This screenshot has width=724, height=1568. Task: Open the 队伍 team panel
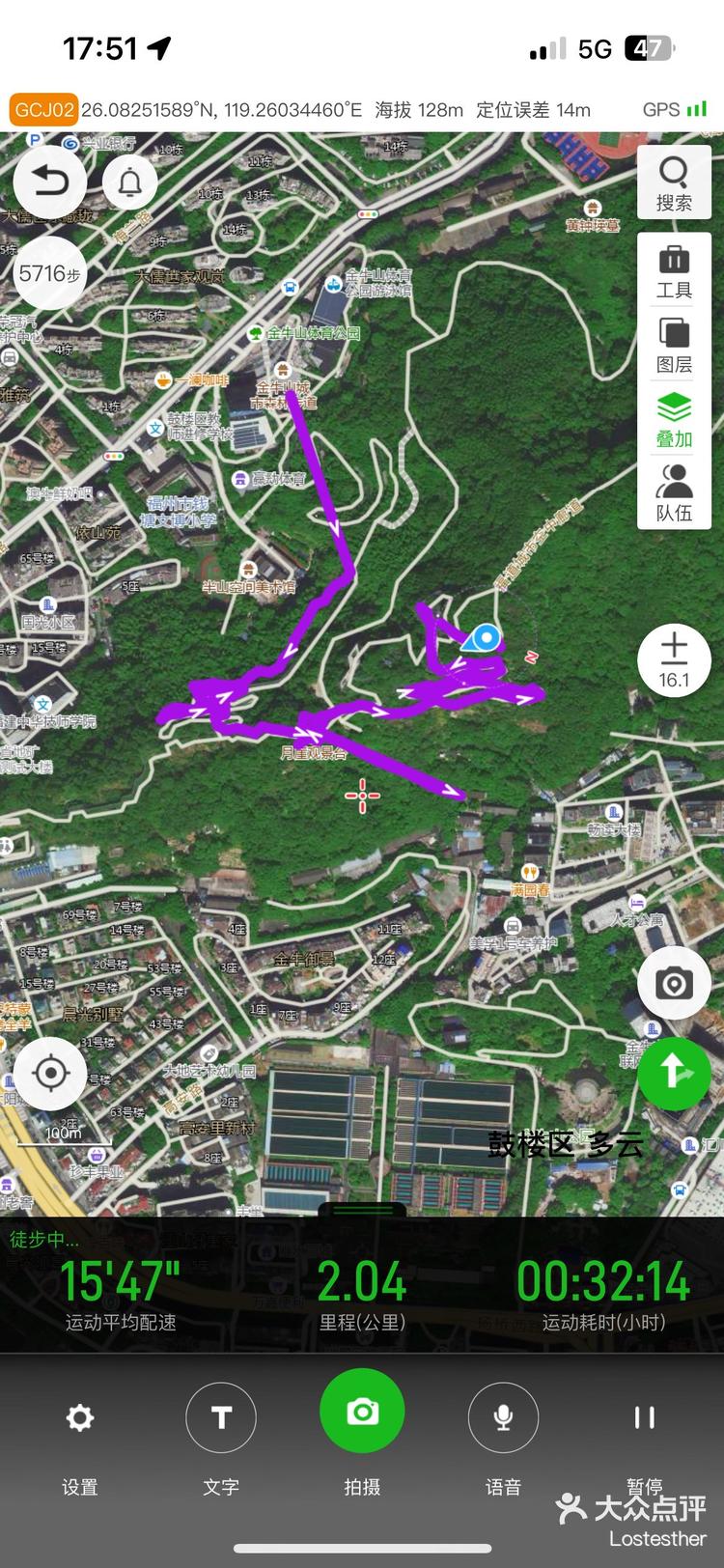point(674,492)
